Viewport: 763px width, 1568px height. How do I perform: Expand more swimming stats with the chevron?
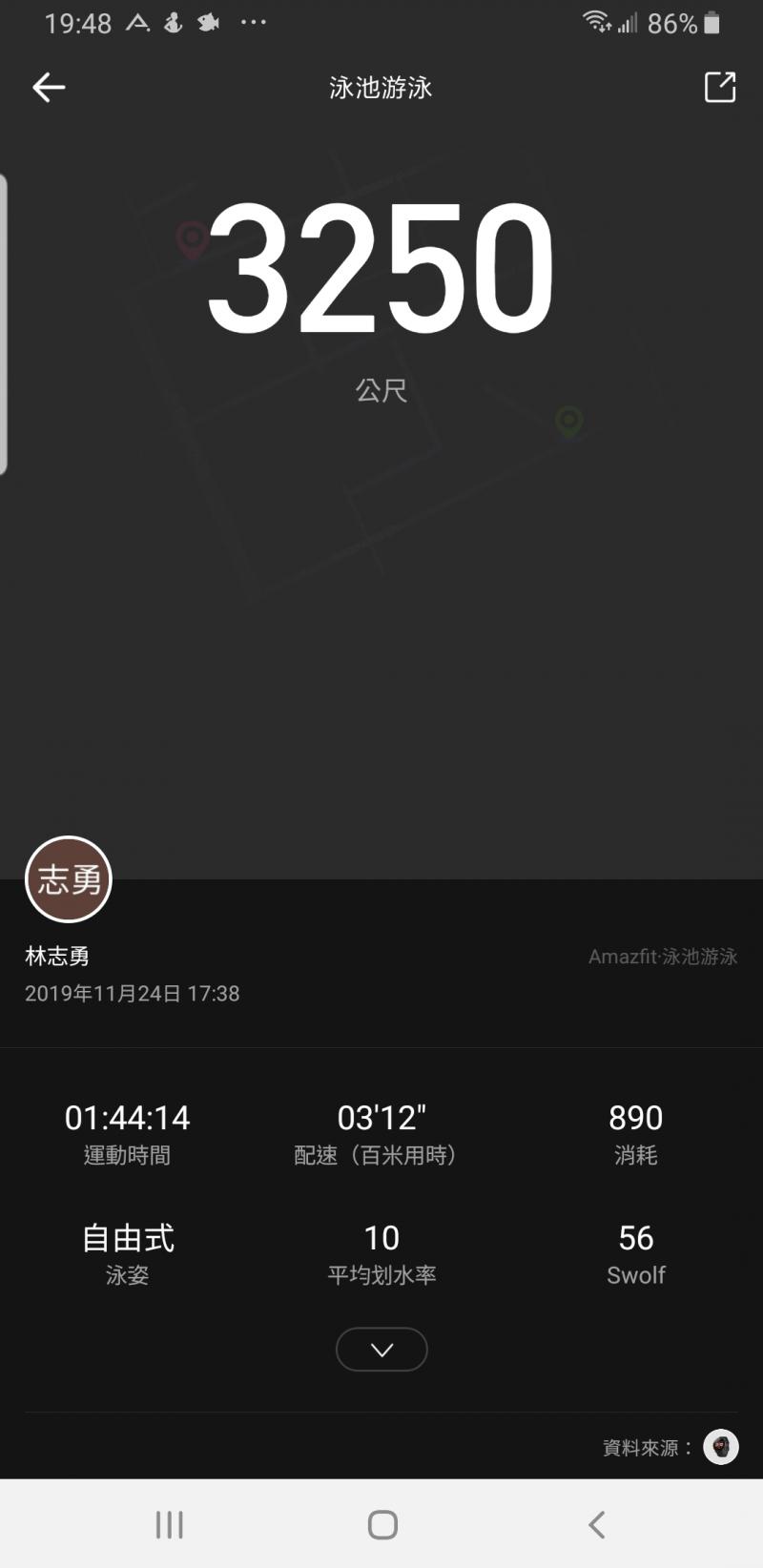(x=381, y=1350)
